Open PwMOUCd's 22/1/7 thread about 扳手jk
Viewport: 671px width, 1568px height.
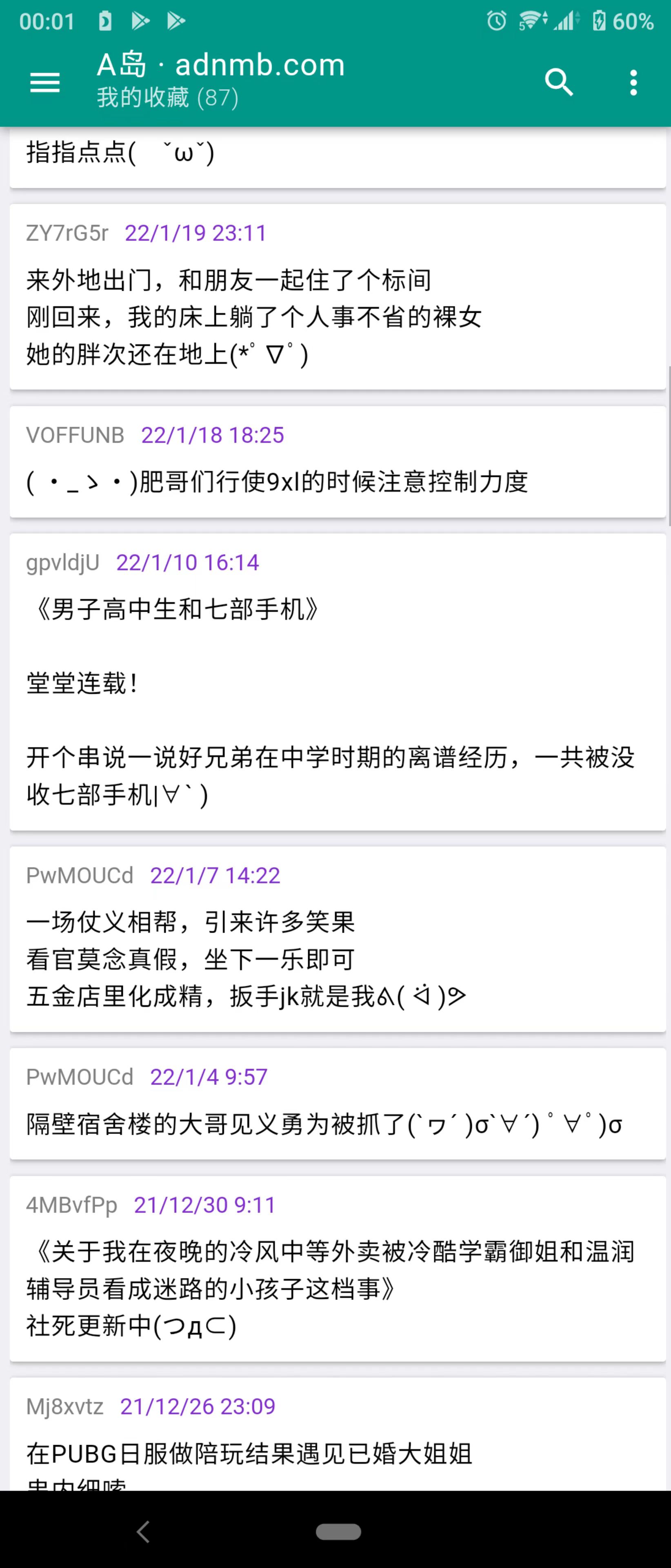coord(338,939)
